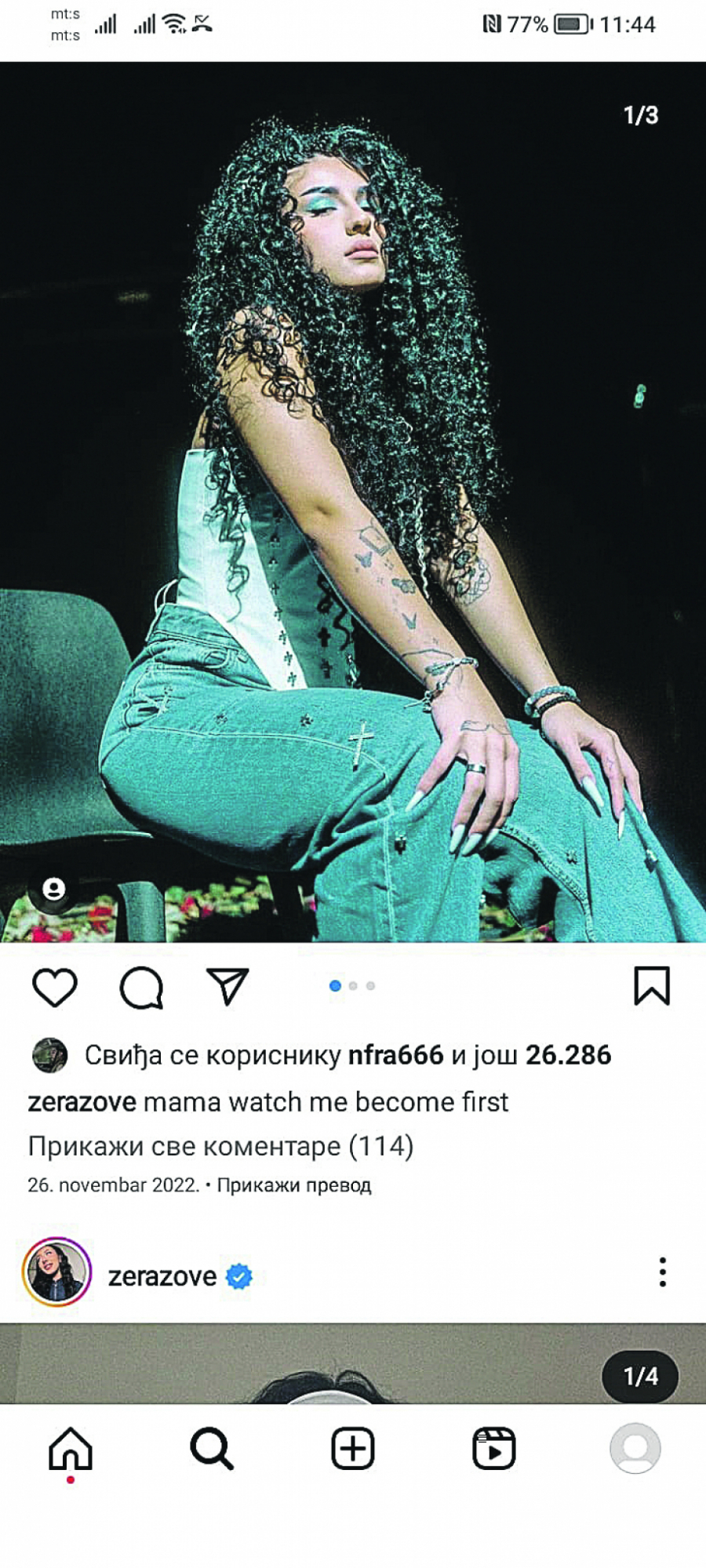This screenshot has height=1568, width=706.
Task: Tap Прикажи превод to translate caption
Action: (293, 1185)
